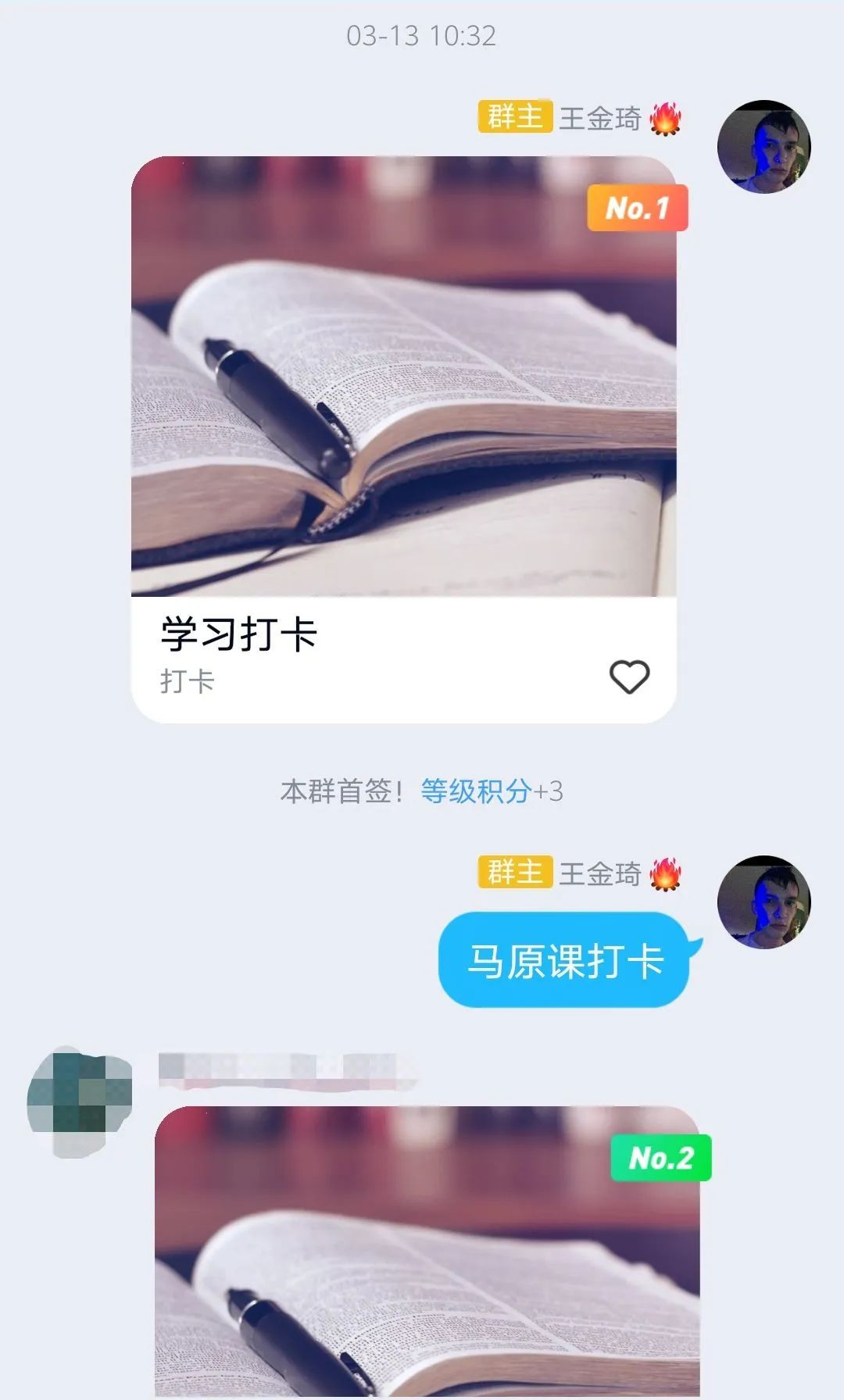
Task: Open 王金琦's avatar beside the check-in card
Action: pyautogui.click(x=764, y=147)
